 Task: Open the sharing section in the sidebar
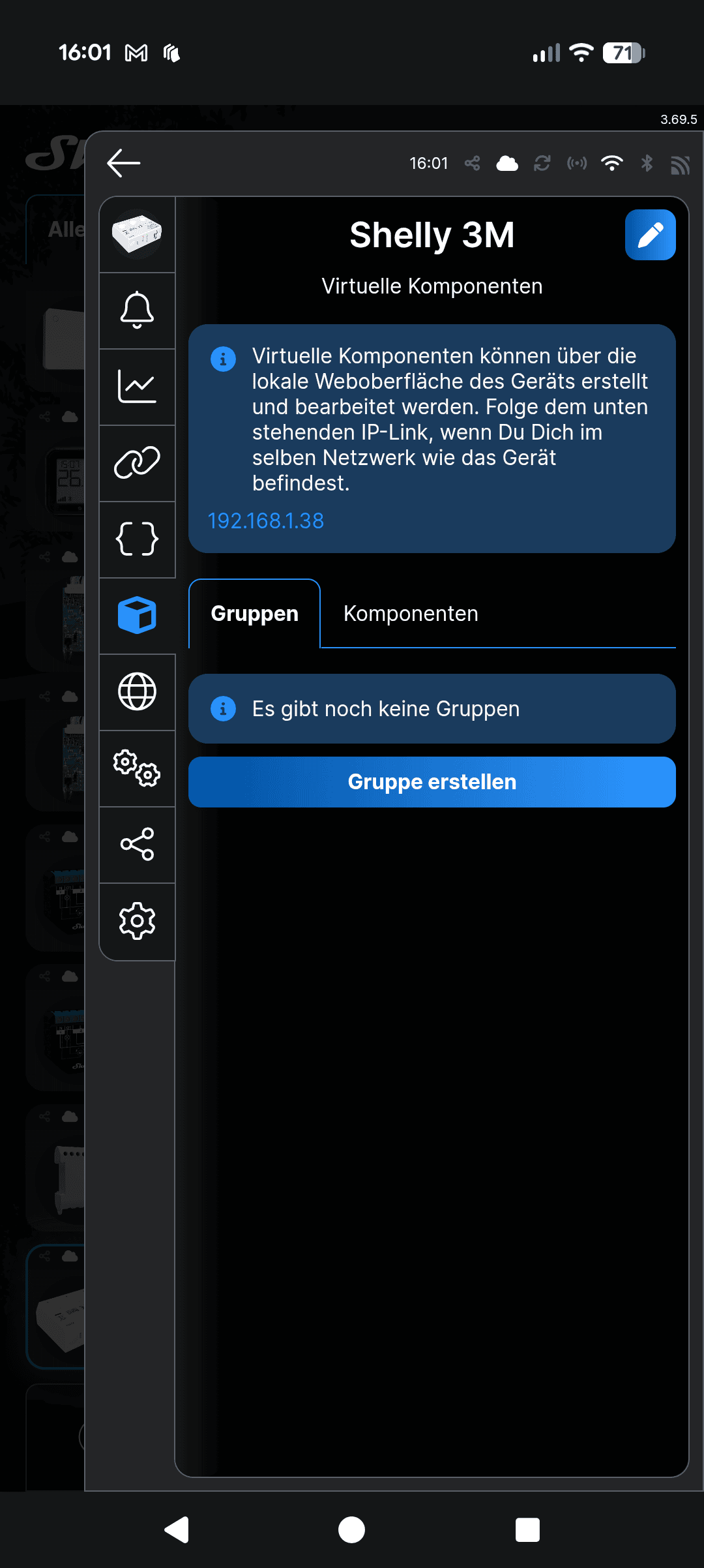137,845
